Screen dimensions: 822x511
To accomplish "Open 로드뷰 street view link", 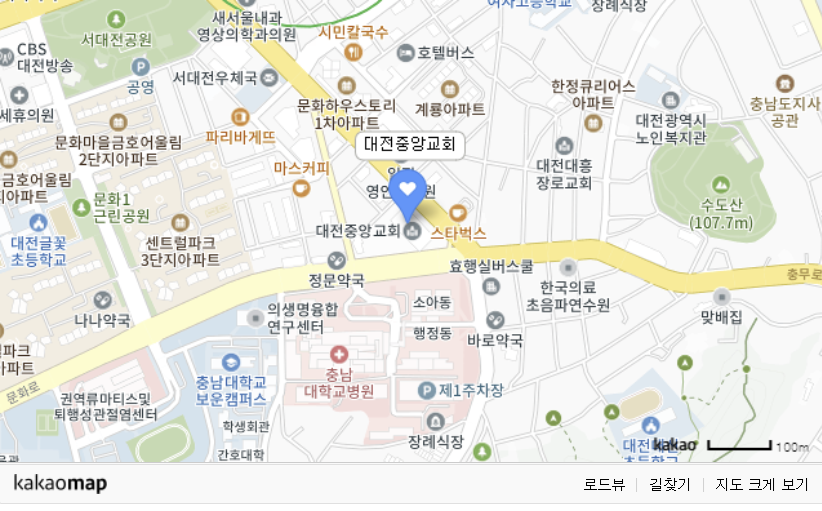I will coord(604,485).
